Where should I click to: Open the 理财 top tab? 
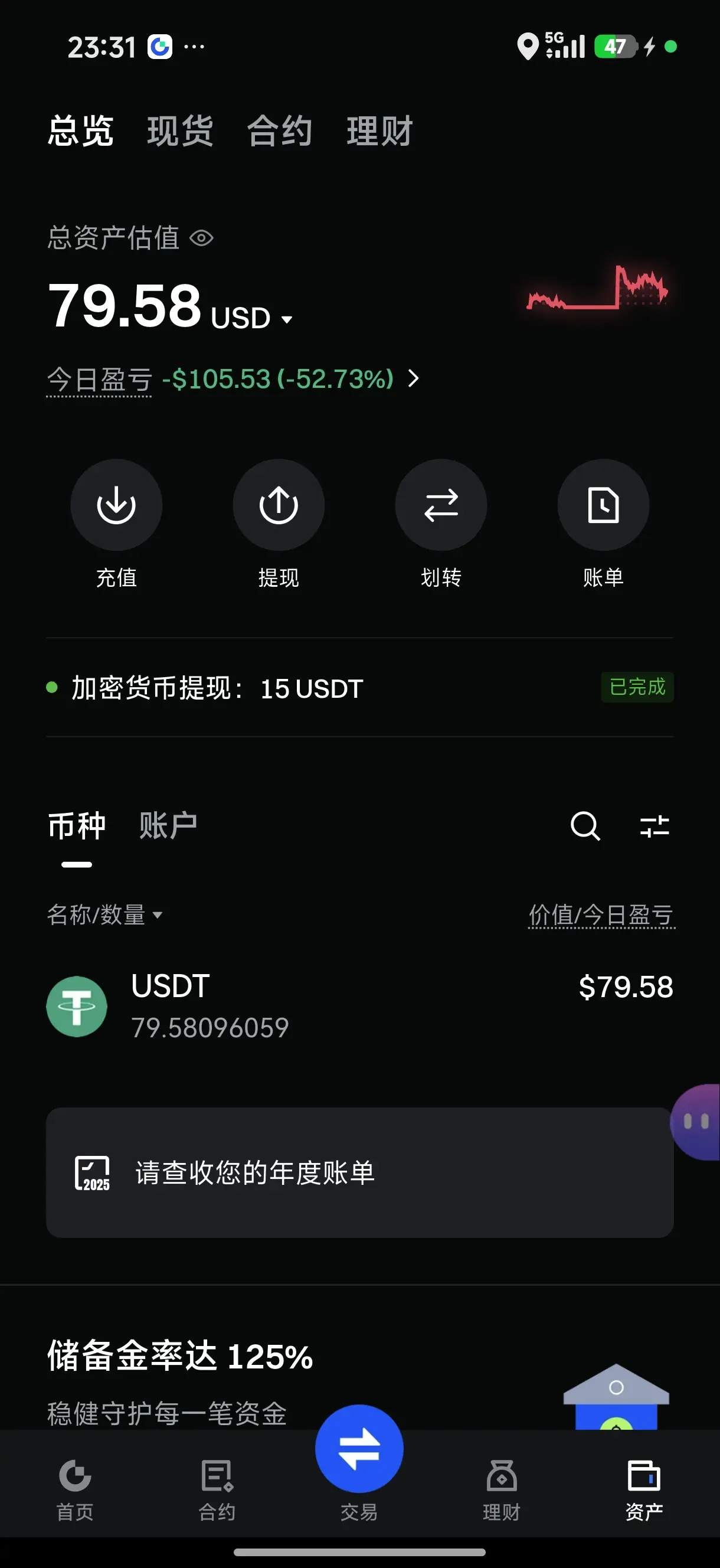point(380,131)
